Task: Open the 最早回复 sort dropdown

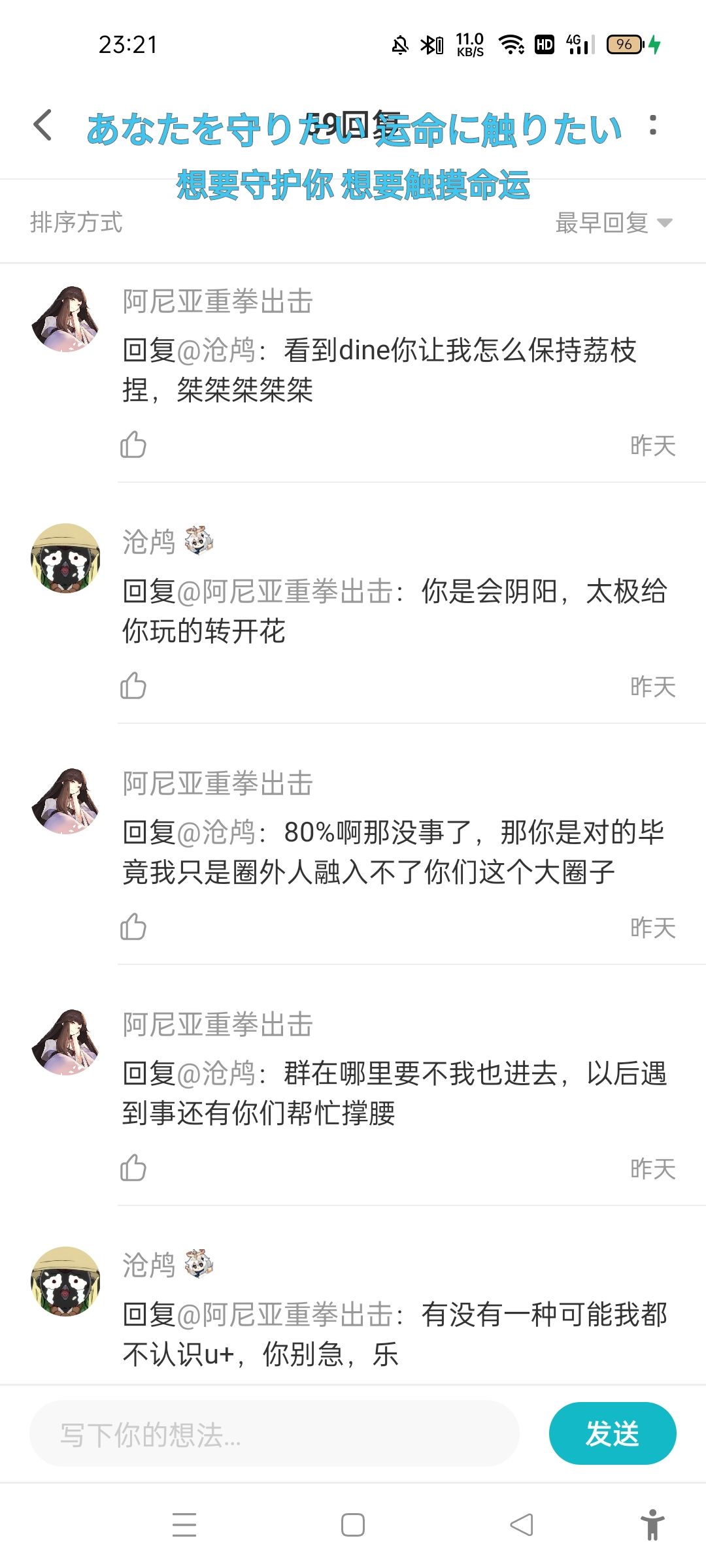Action: [x=613, y=223]
